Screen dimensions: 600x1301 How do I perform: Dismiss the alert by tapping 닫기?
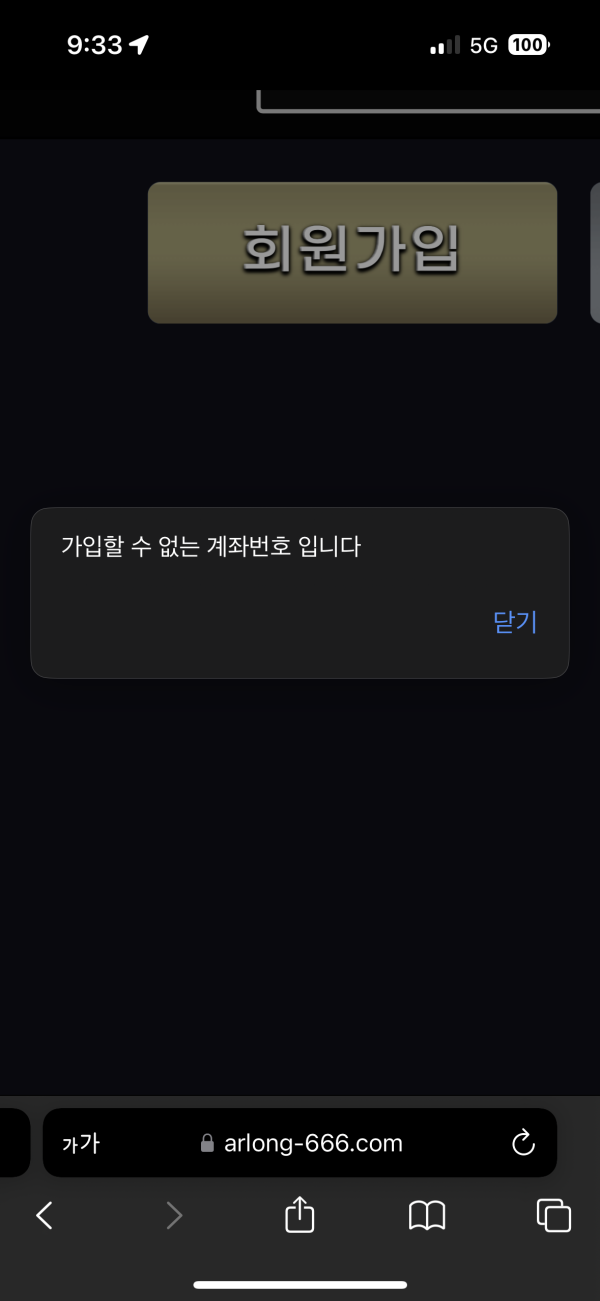click(x=515, y=622)
